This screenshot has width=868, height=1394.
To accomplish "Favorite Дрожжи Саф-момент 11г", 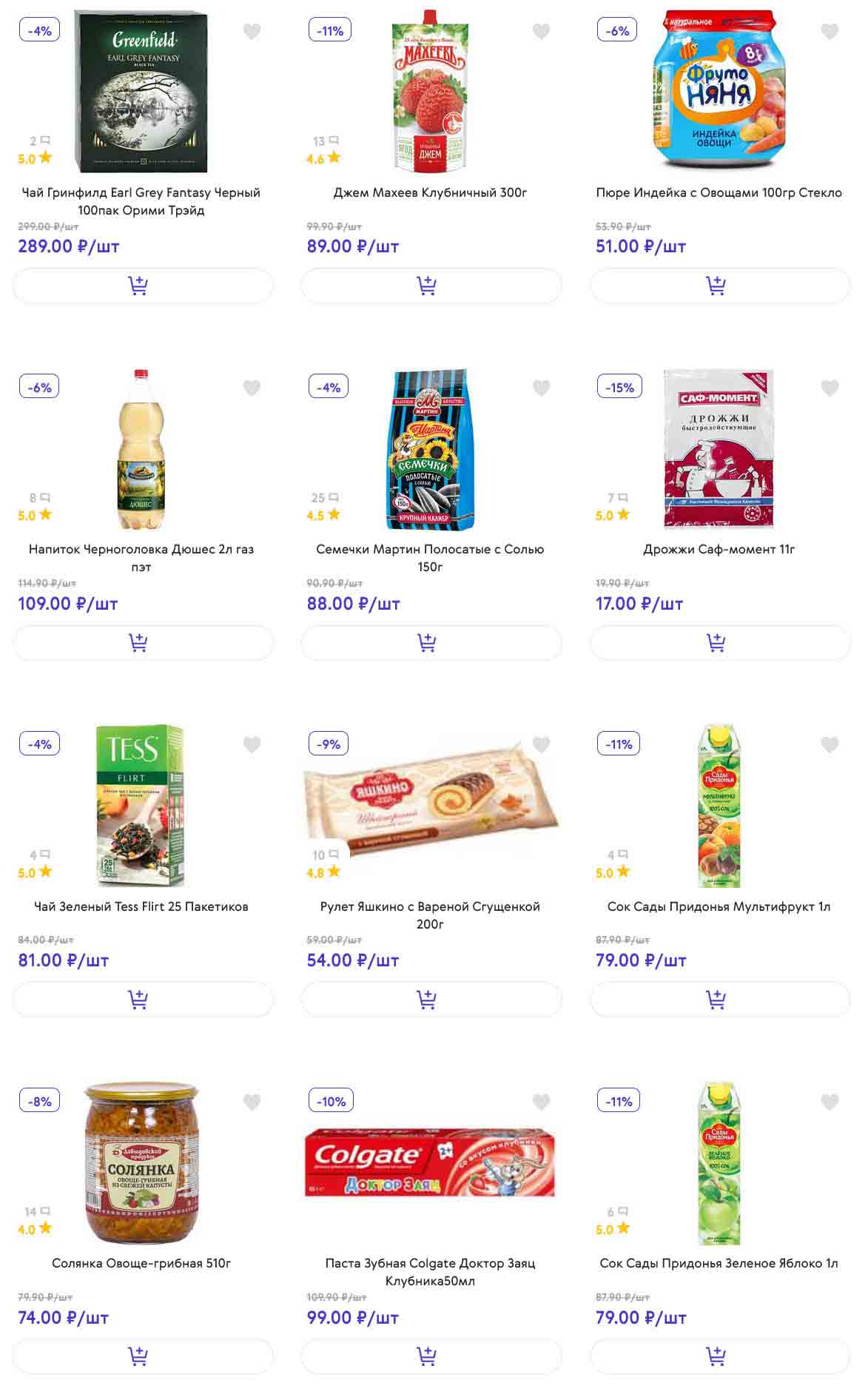I will tap(830, 388).
